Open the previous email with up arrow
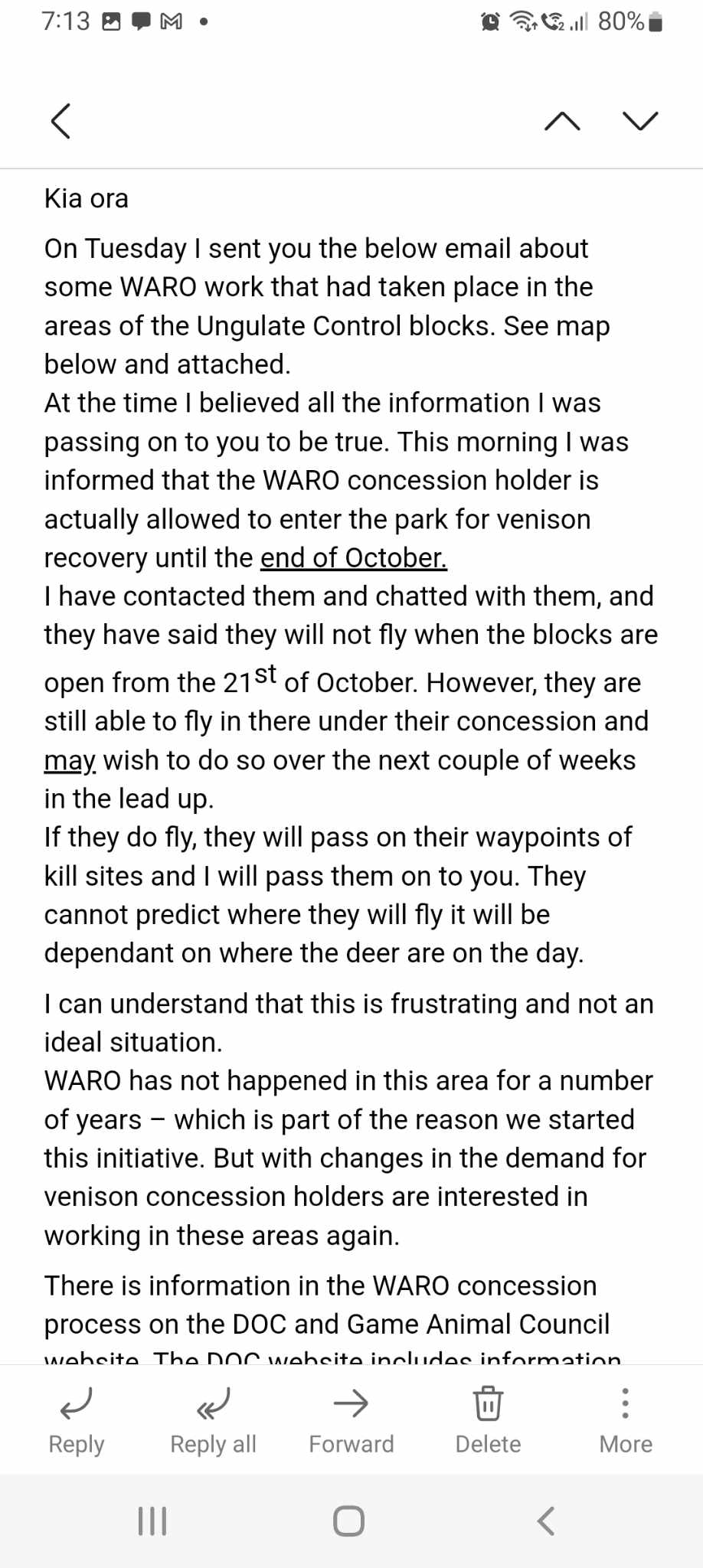 click(562, 121)
